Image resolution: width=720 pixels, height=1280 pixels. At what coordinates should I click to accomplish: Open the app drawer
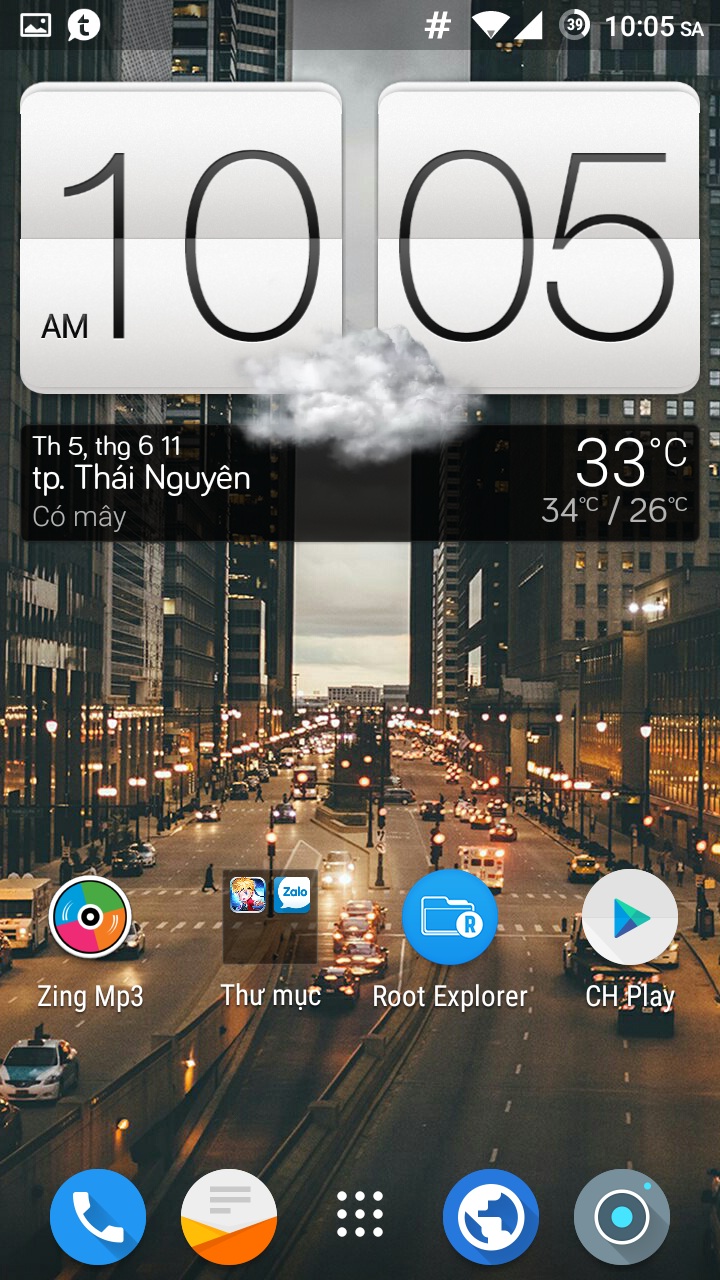pos(360,1217)
